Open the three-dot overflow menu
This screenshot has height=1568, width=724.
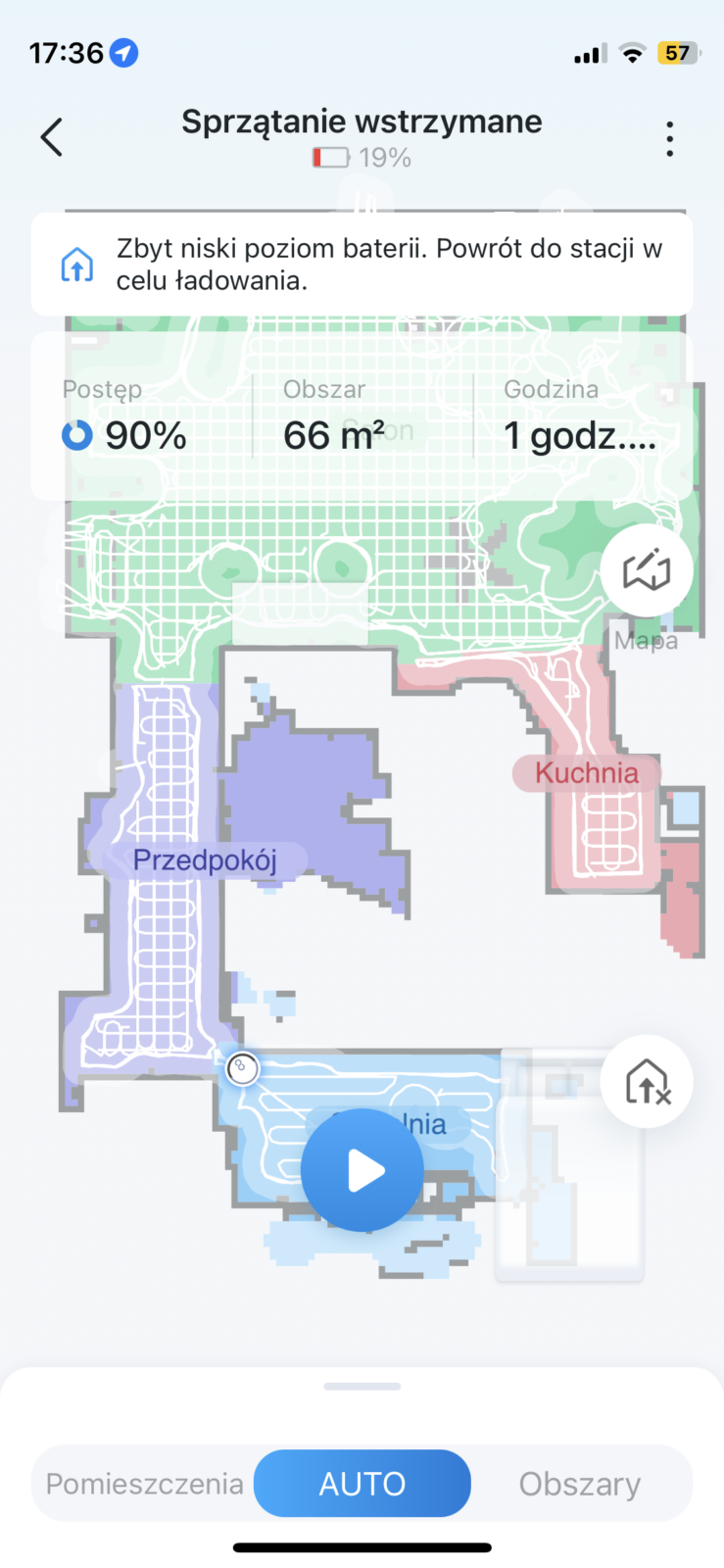(x=669, y=139)
